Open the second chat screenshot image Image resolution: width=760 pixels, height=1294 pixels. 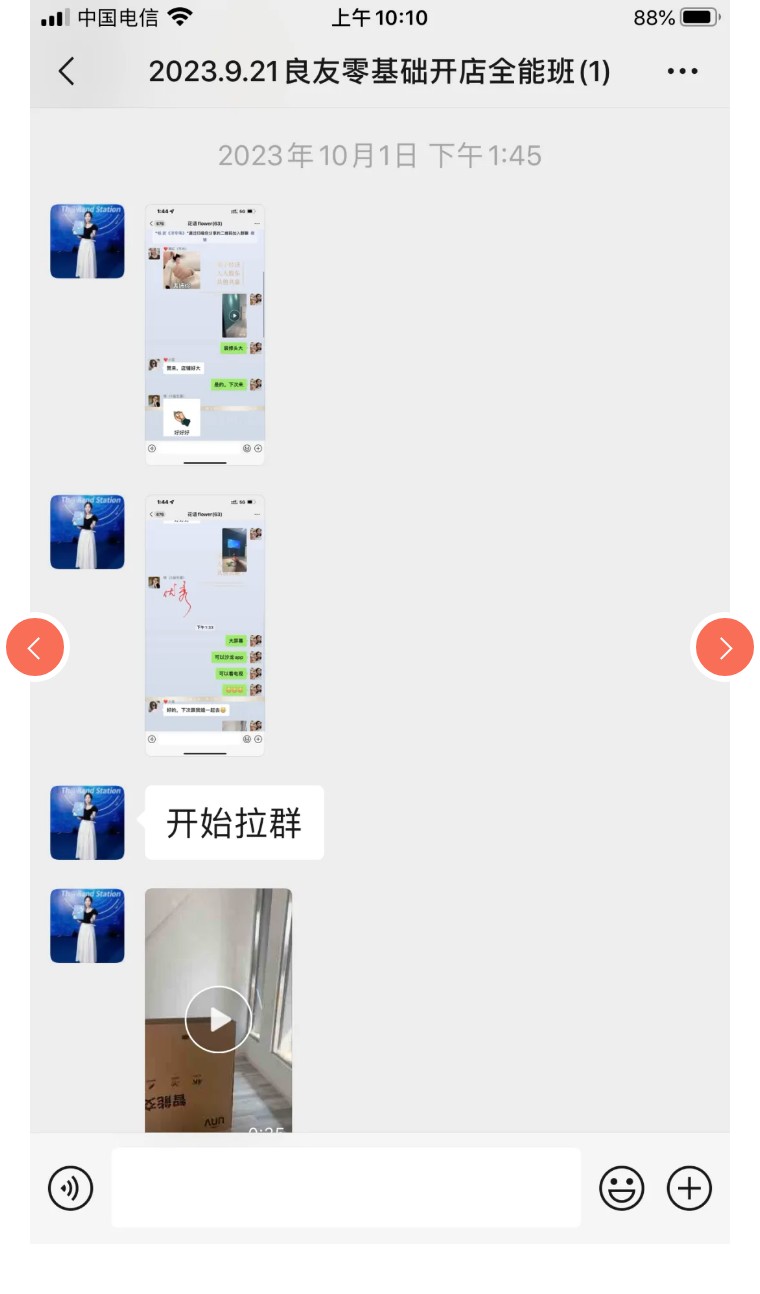205,624
